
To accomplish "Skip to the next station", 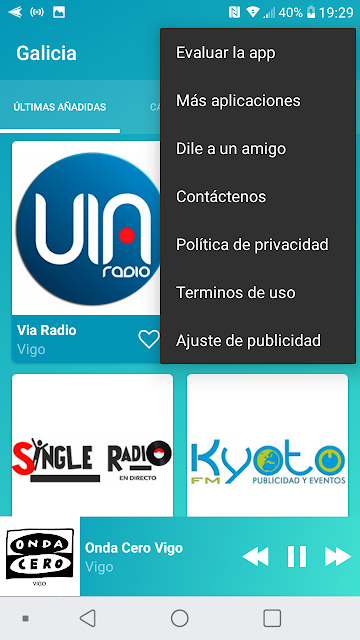I will click(x=338, y=556).
